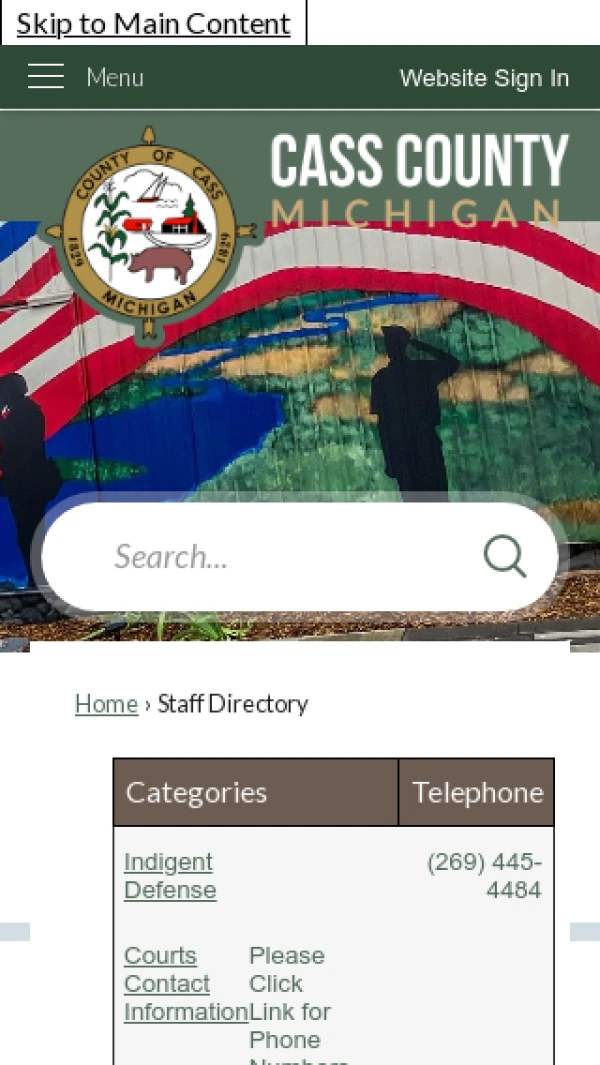Tap Website Sign In
Viewport: 600px width, 1065px height.
tap(484, 78)
